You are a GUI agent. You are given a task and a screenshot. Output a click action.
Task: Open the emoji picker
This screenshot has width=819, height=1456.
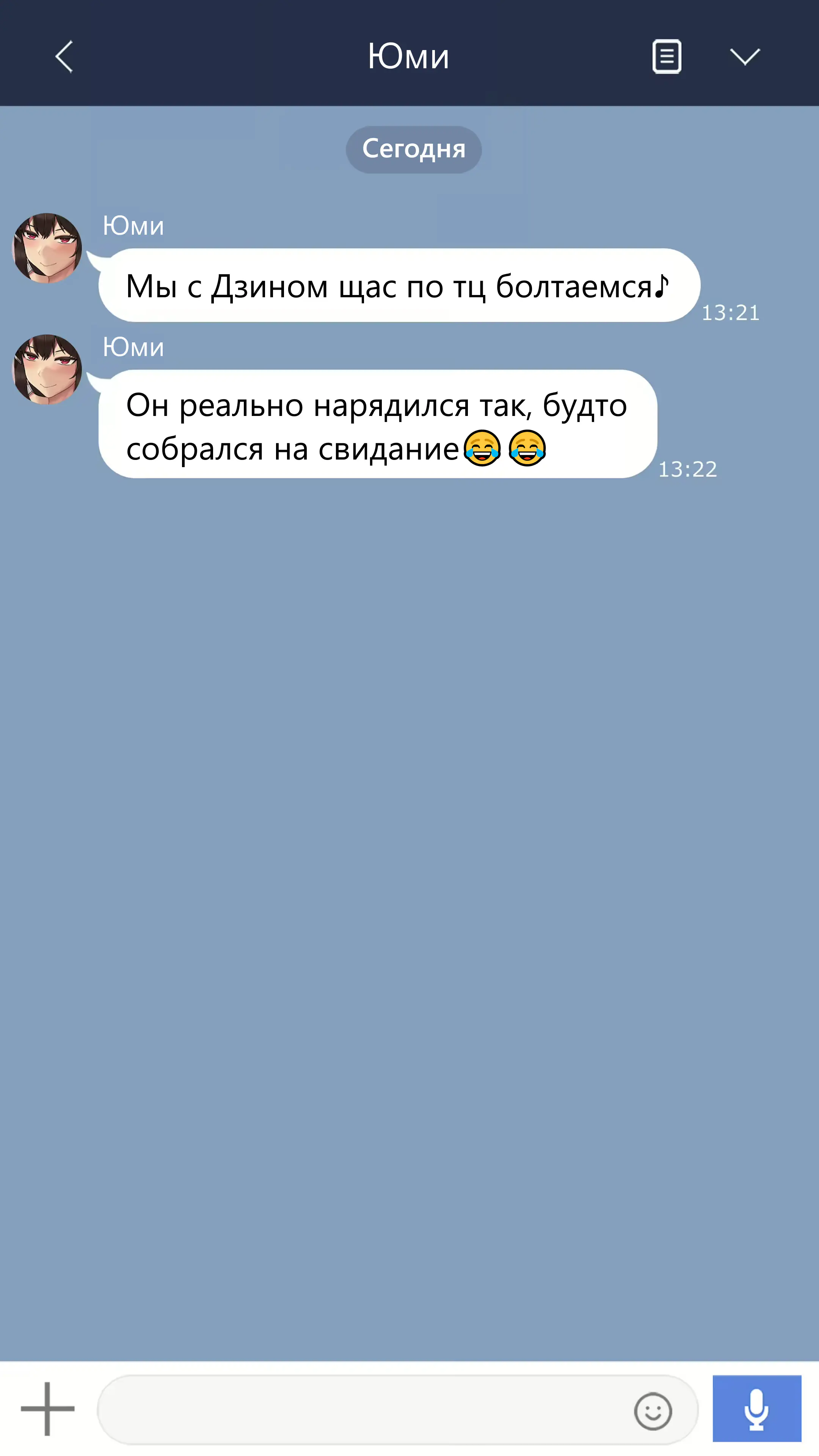tap(653, 1411)
